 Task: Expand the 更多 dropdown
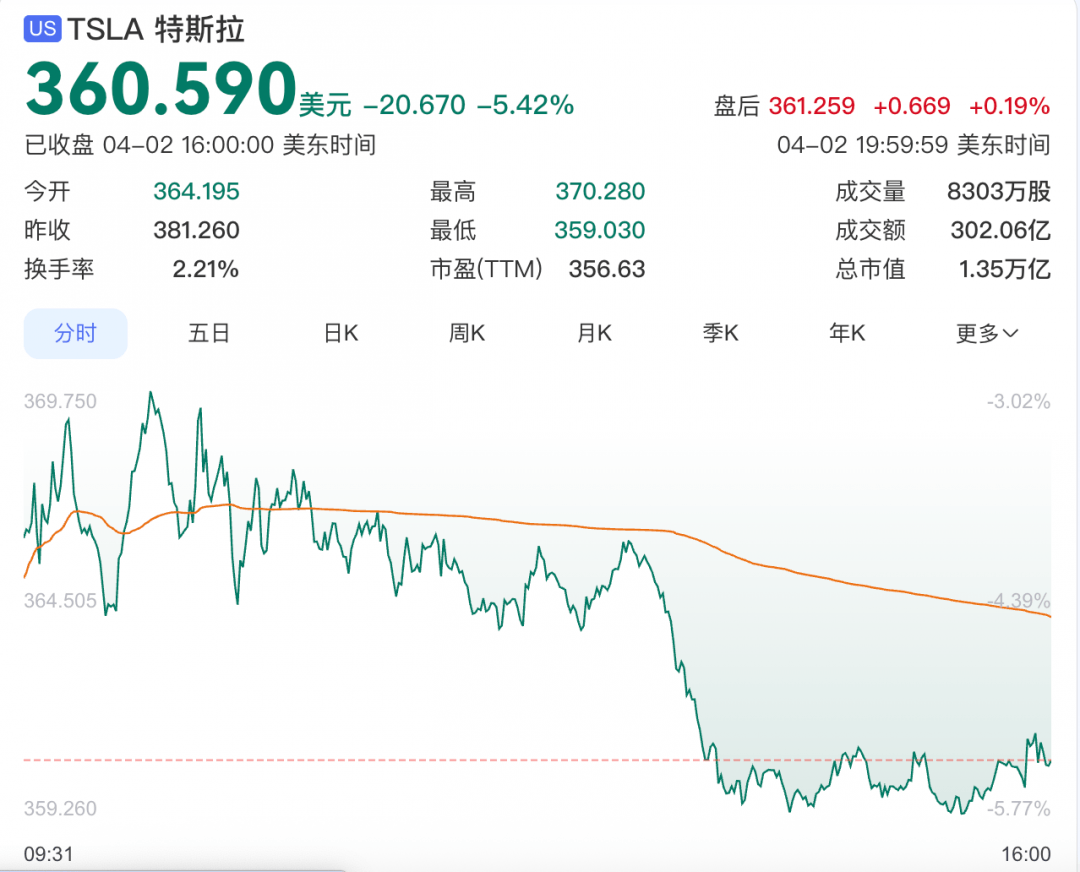pos(986,333)
